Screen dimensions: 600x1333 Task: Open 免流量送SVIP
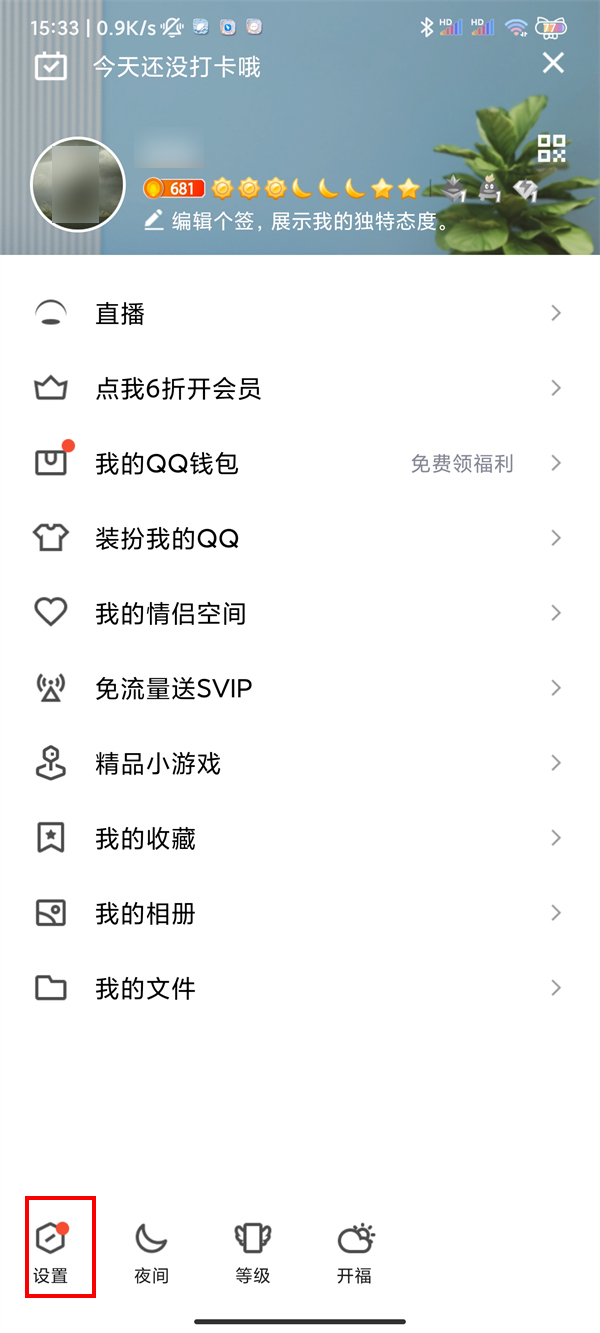coord(299,689)
